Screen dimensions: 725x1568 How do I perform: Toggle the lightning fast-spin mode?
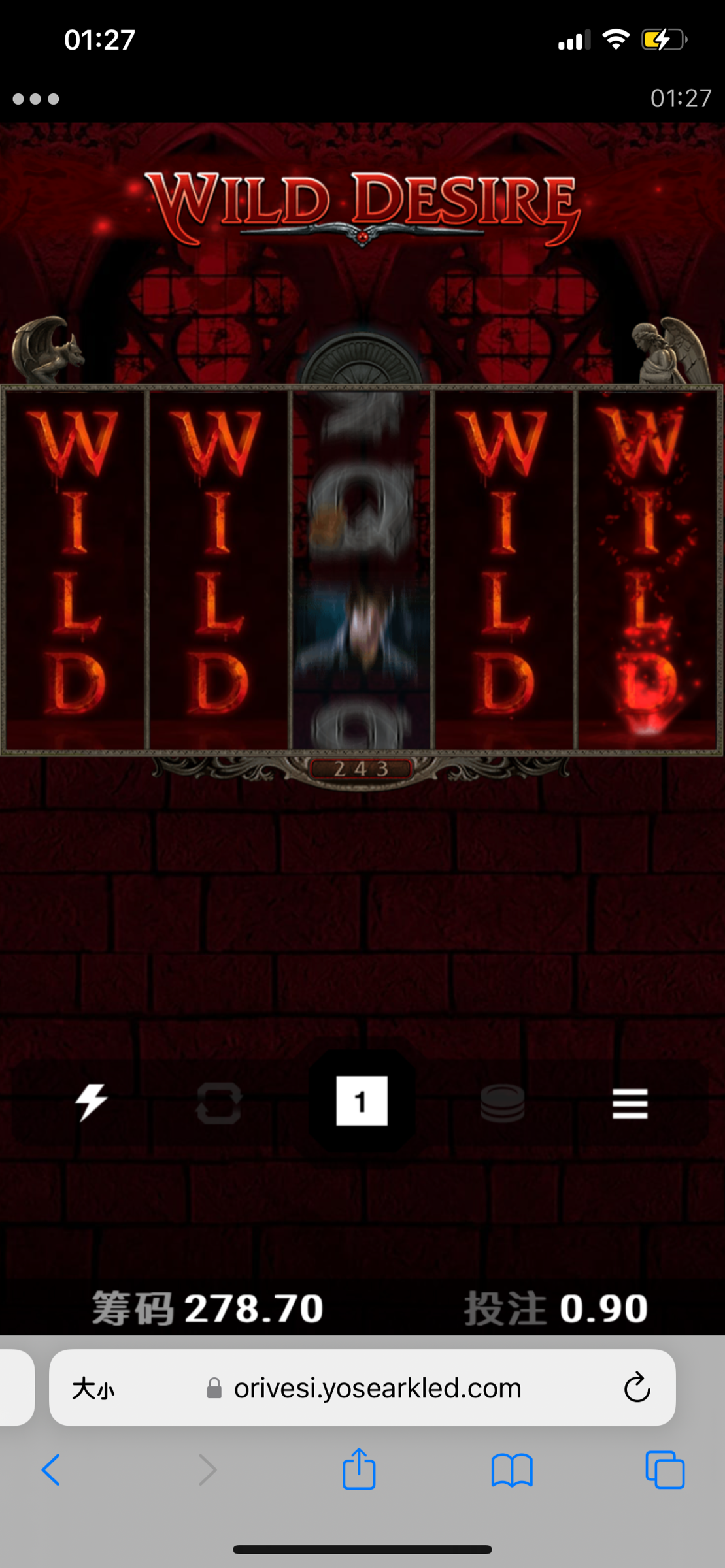click(x=90, y=1102)
